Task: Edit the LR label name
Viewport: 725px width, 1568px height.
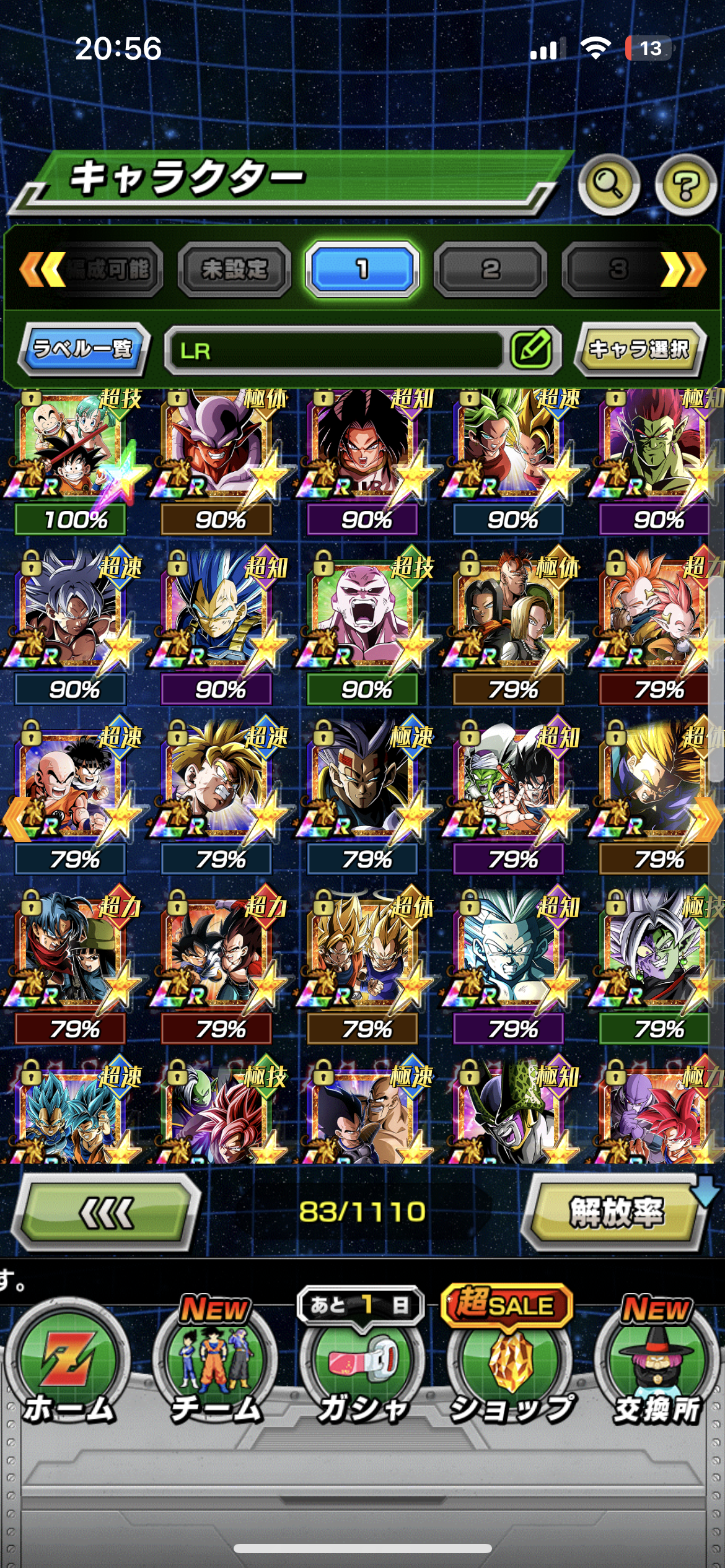Action: coord(532,349)
